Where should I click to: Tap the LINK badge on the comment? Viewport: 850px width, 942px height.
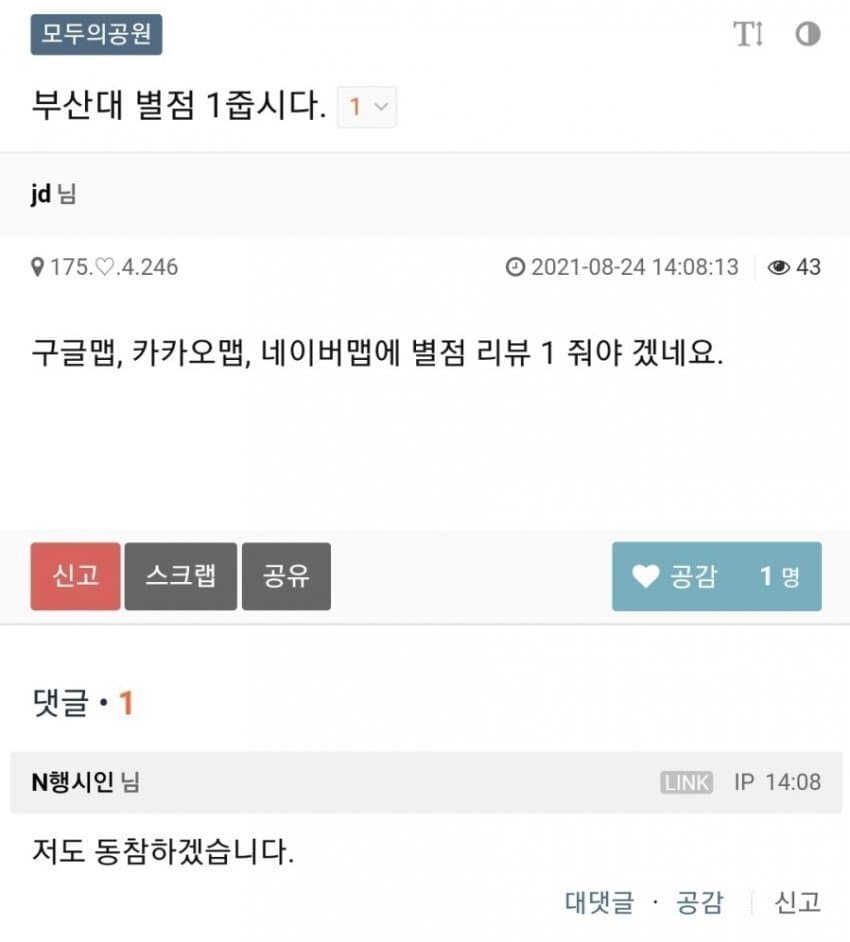point(687,782)
